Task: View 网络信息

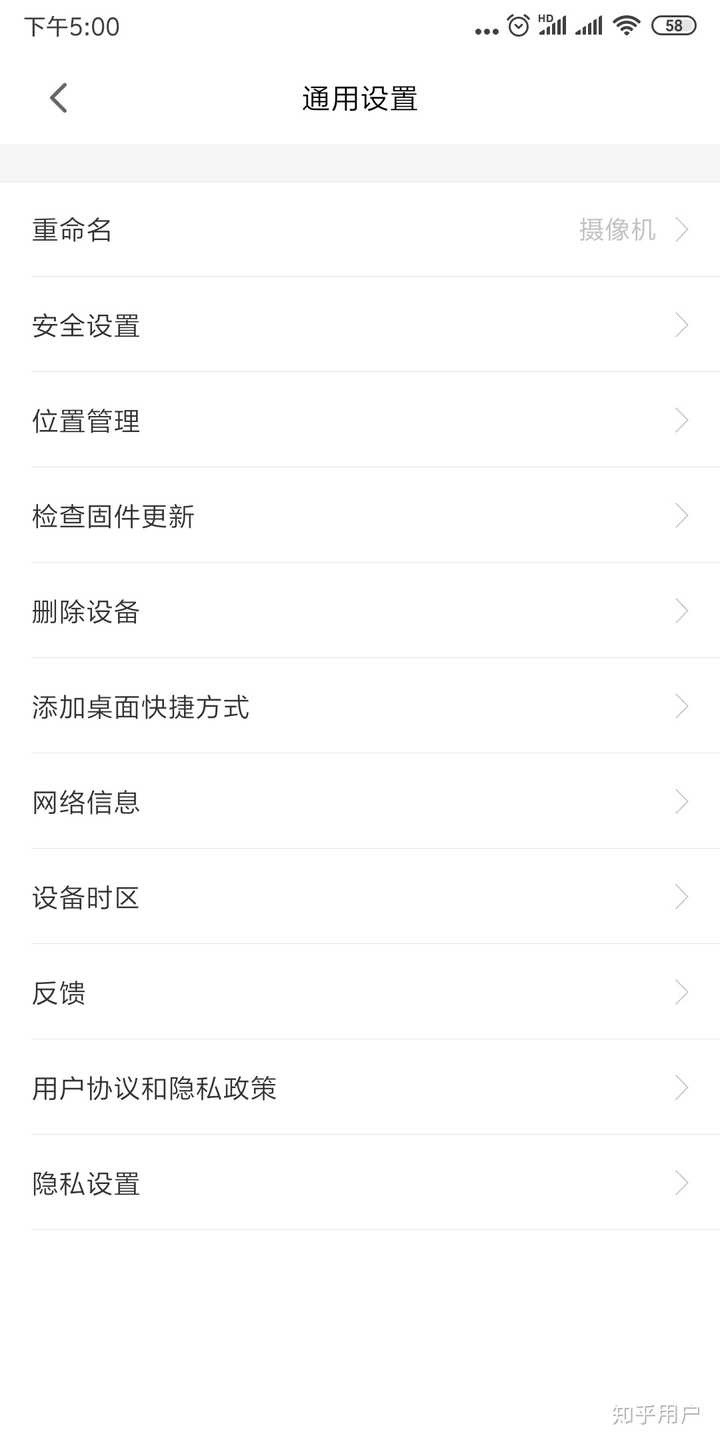Action: pos(360,802)
